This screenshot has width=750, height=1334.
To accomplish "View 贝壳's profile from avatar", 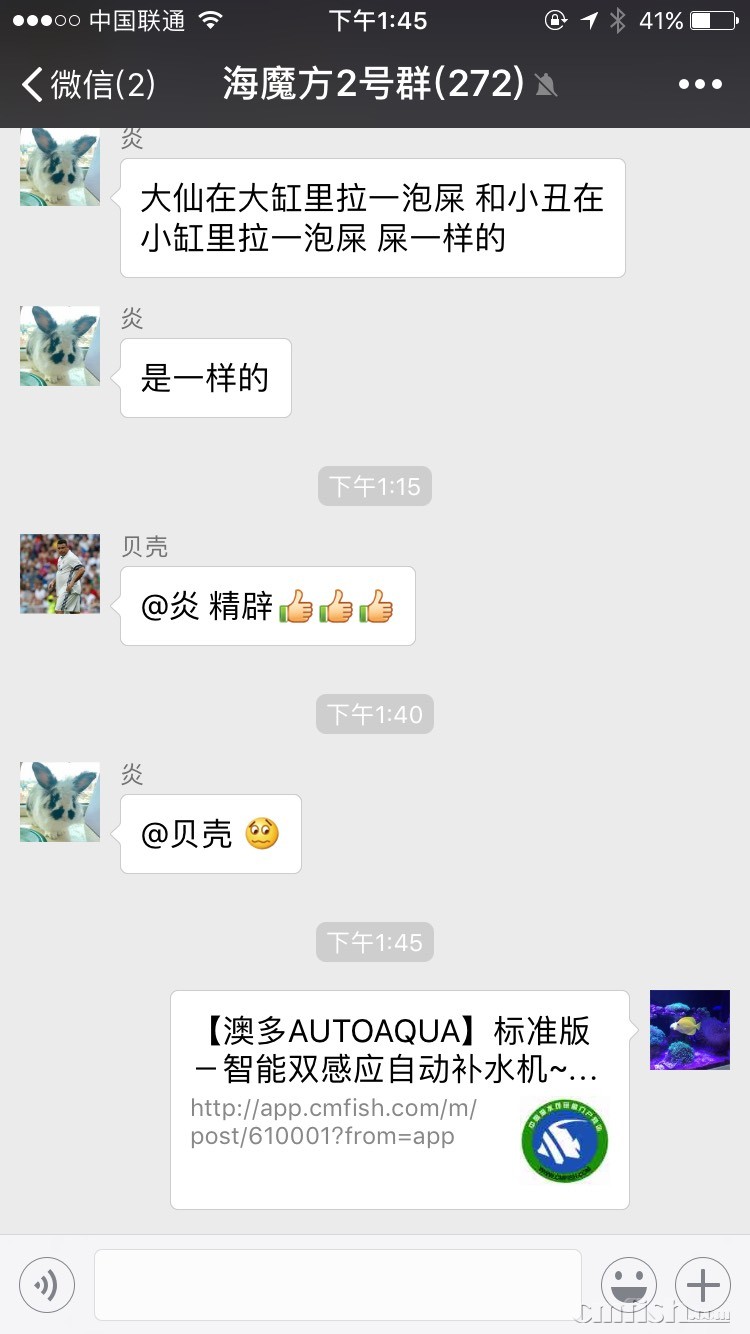I will point(60,574).
